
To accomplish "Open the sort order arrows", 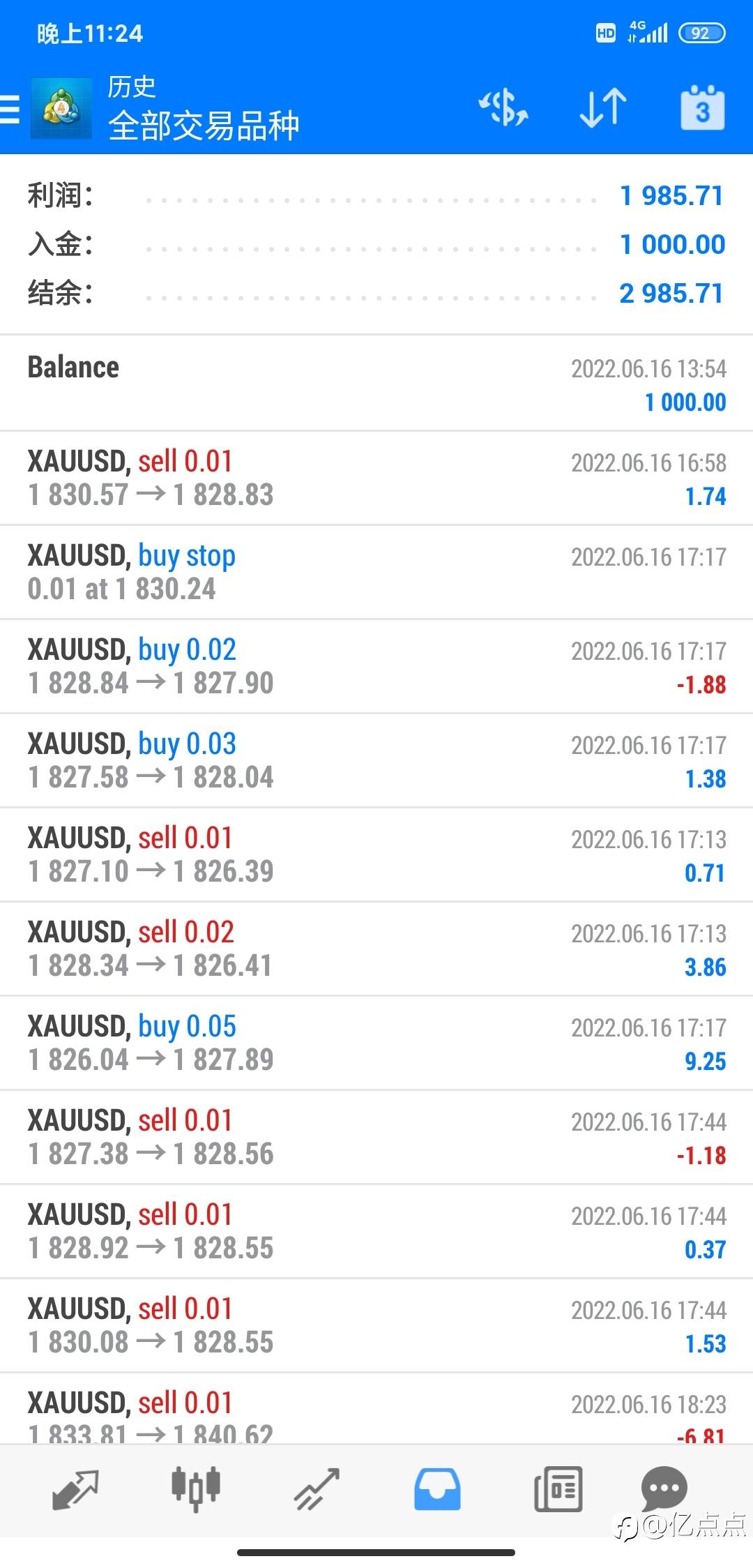I will pyautogui.click(x=603, y=107).
